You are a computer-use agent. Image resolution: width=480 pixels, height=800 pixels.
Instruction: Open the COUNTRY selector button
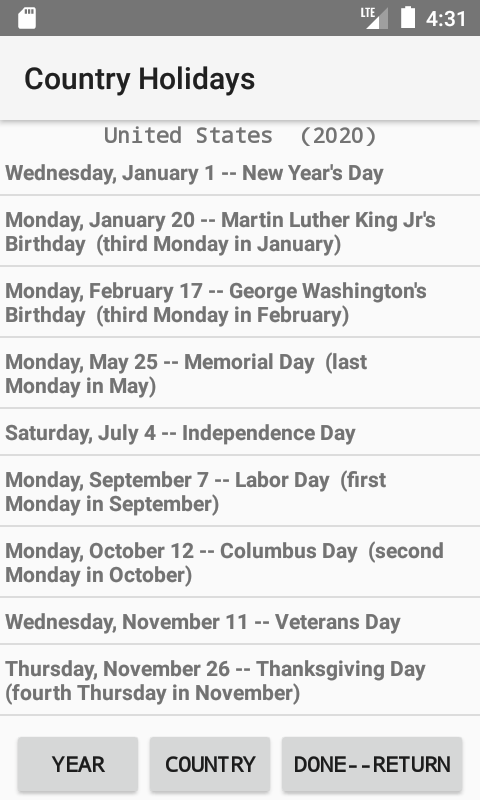tap(210, 764)
